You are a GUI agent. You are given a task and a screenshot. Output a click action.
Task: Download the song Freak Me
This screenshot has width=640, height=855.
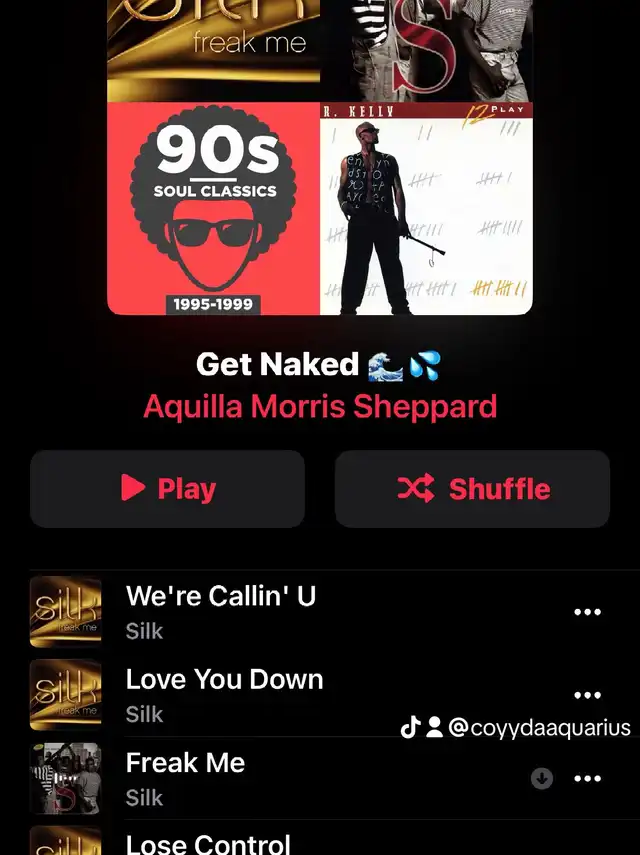coord(542,778)
